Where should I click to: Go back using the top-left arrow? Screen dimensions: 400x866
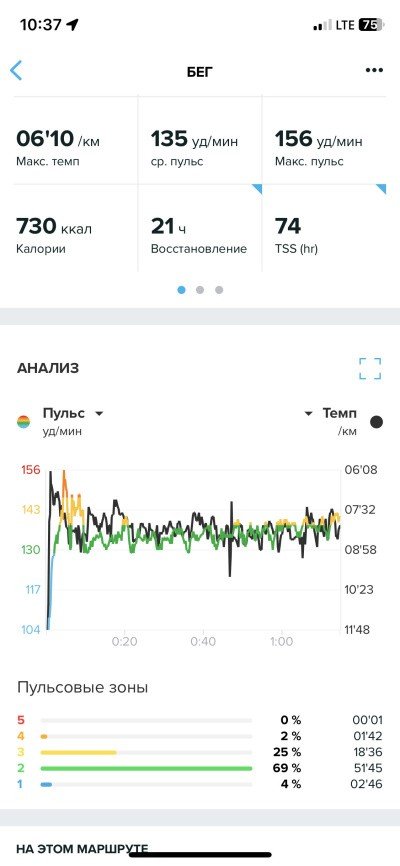coord(16,71)
